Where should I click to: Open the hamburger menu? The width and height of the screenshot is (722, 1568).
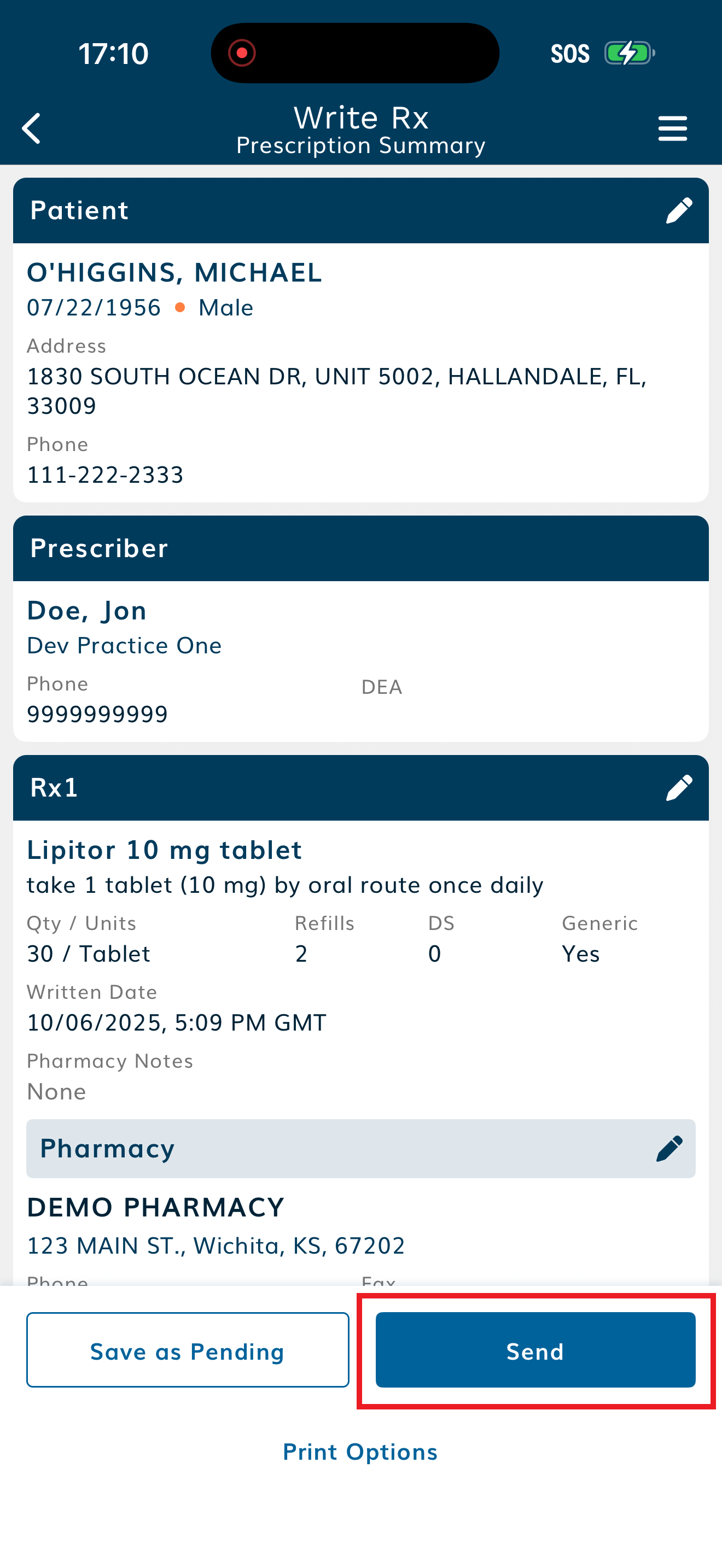point(672,128)
